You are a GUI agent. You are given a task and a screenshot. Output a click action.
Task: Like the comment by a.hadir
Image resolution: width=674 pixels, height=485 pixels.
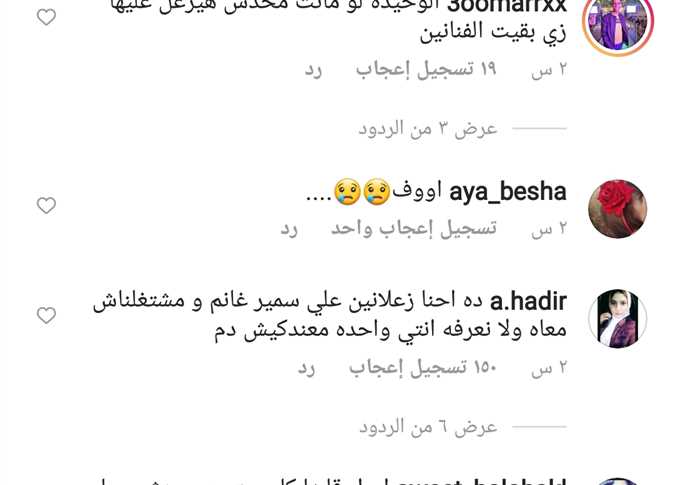pos(46,316)
